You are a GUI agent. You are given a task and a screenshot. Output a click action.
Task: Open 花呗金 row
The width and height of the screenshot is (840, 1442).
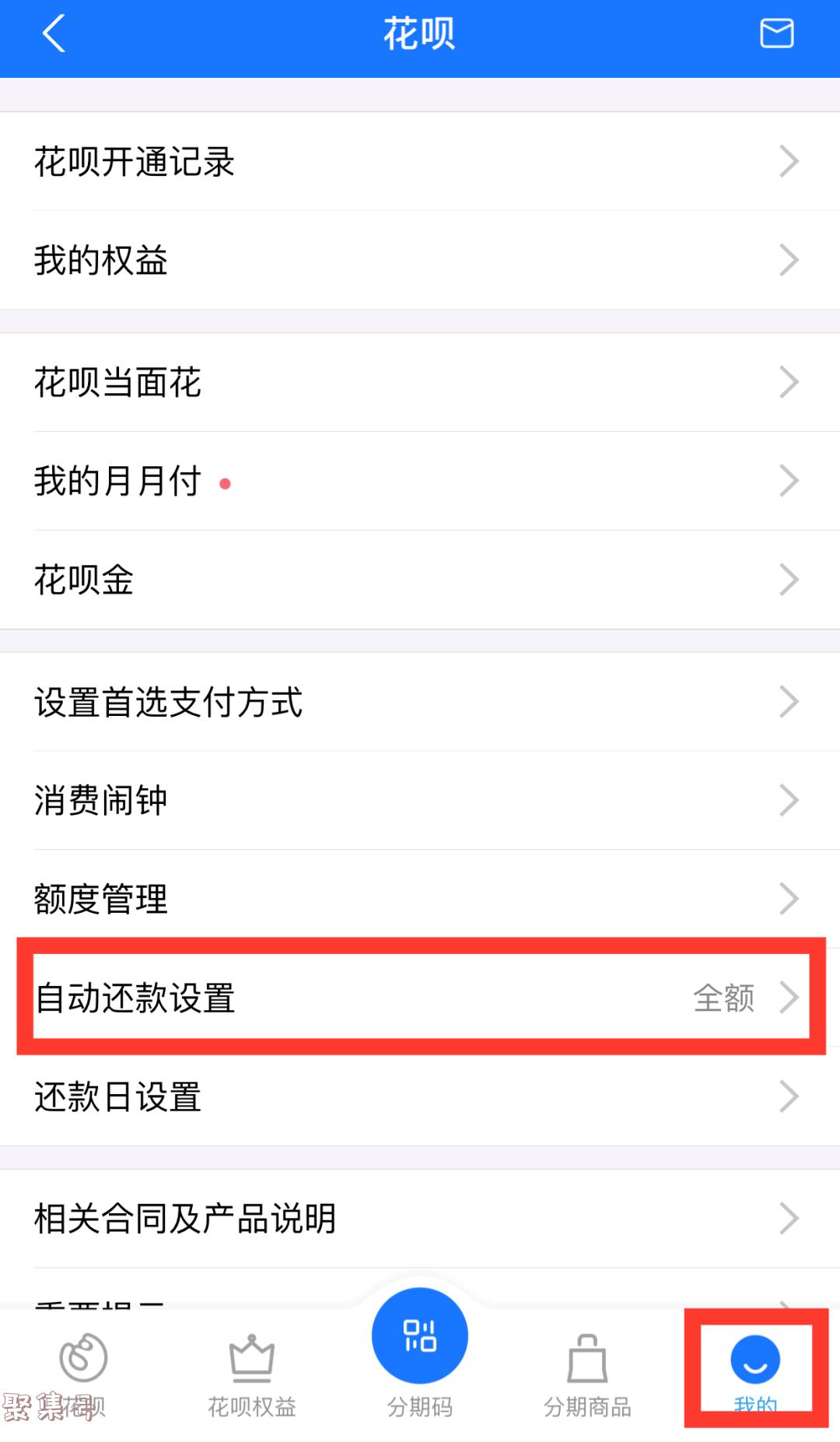tap(420, 580)
